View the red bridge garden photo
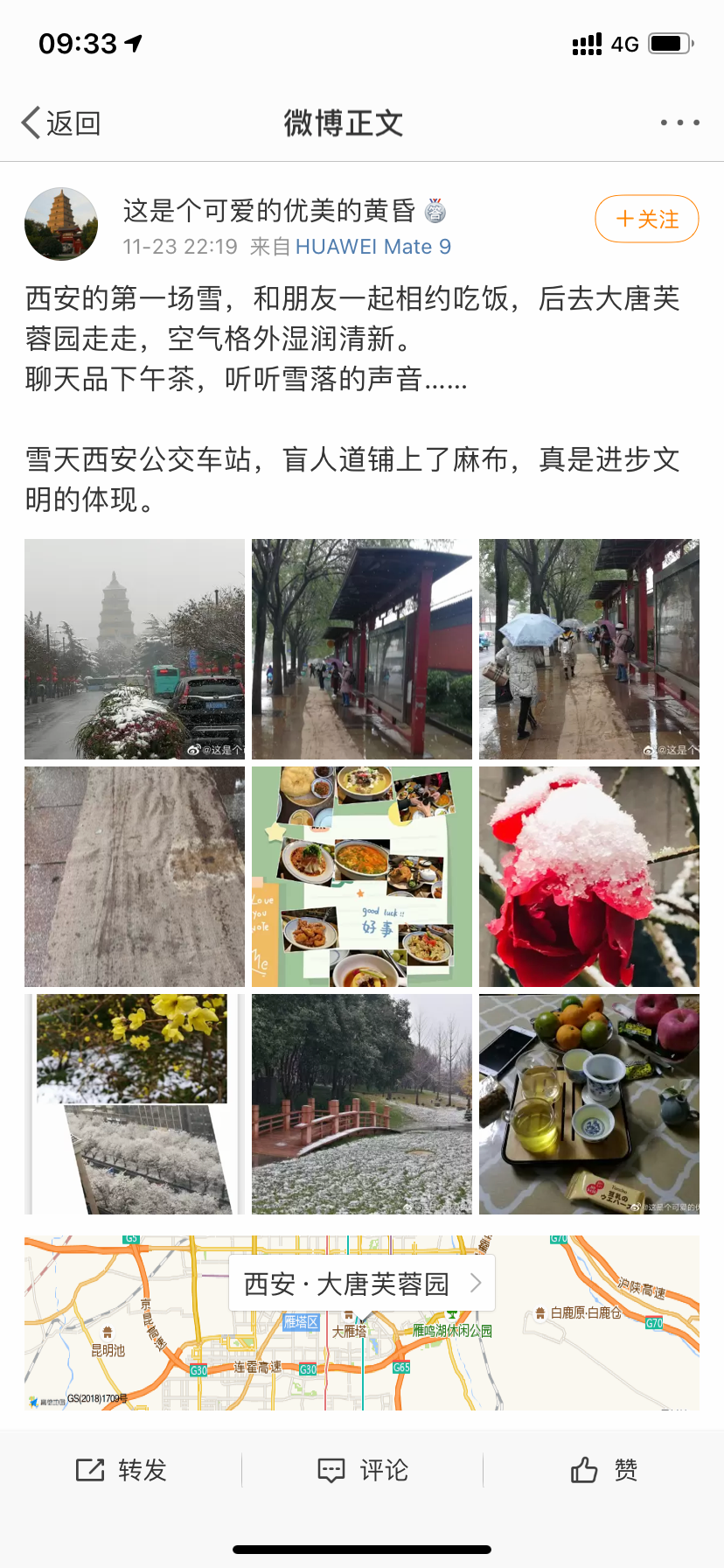Viewport: 724px width, 1568px height. coord(362,1104)
